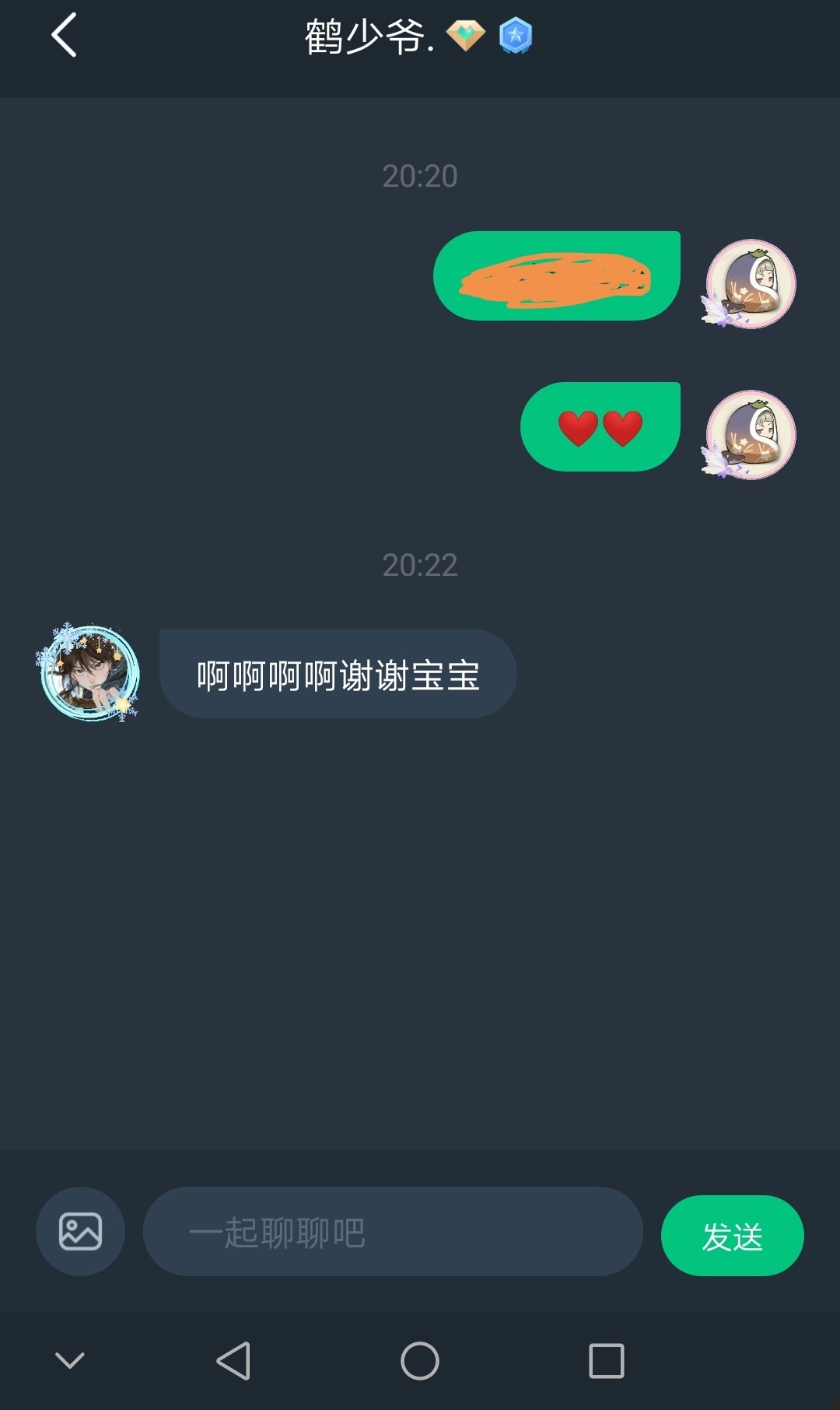840x1410 pixels.
Task: Open recent apps with the square button
Action: 607,1361
